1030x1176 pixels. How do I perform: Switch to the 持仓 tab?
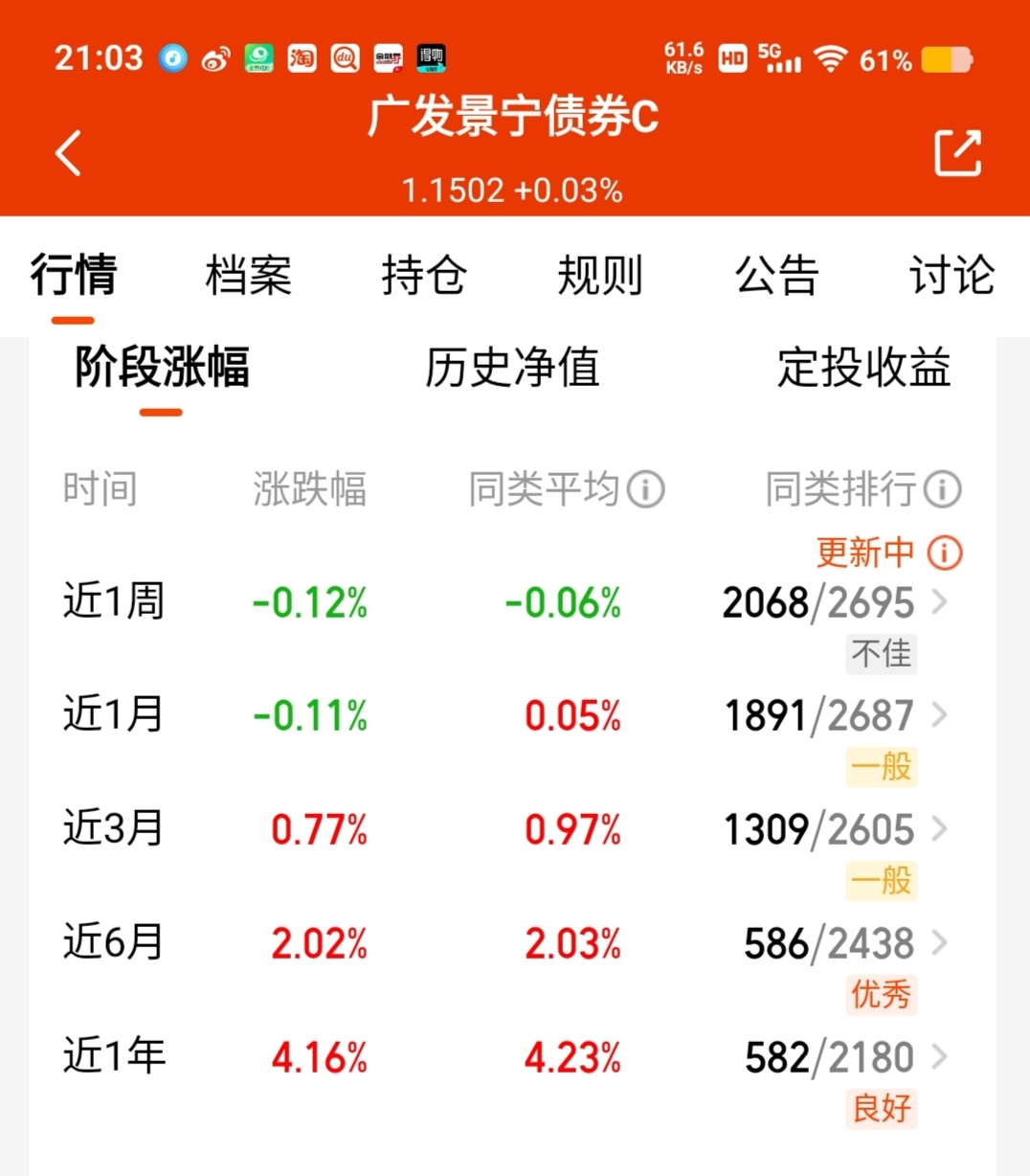424,276
